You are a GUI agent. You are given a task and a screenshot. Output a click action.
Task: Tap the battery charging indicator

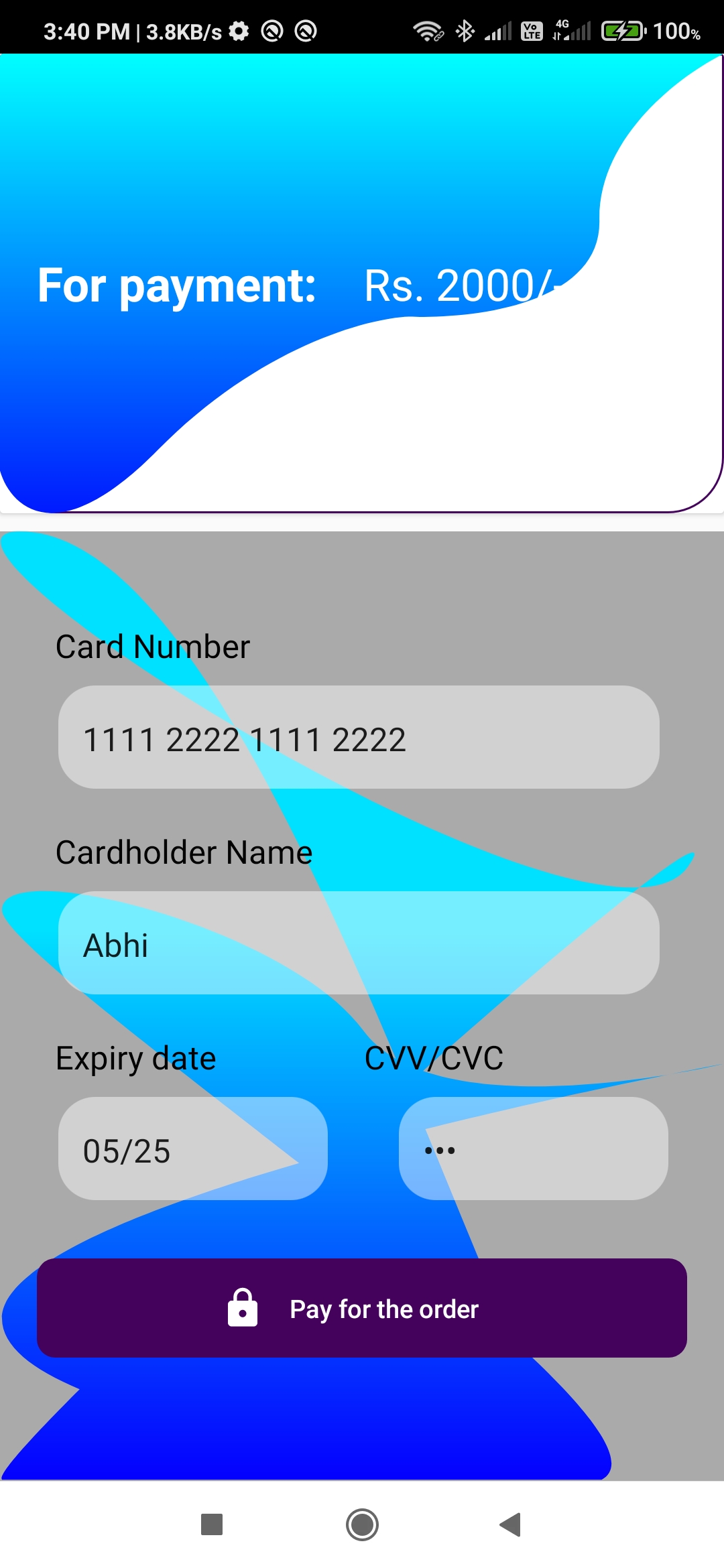click(622, 30)
